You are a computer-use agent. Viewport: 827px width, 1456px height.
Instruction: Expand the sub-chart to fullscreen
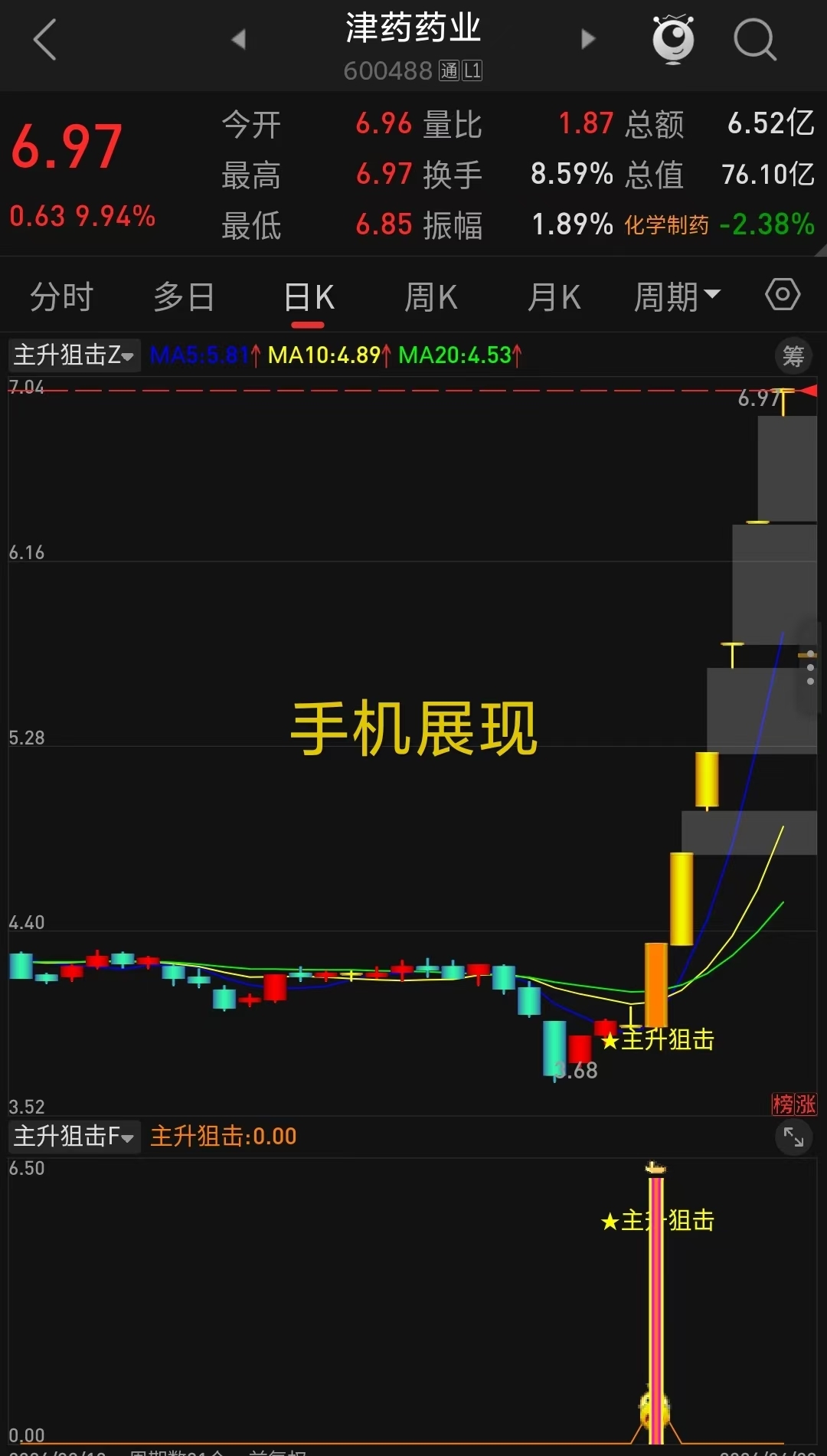(793, 1138)
